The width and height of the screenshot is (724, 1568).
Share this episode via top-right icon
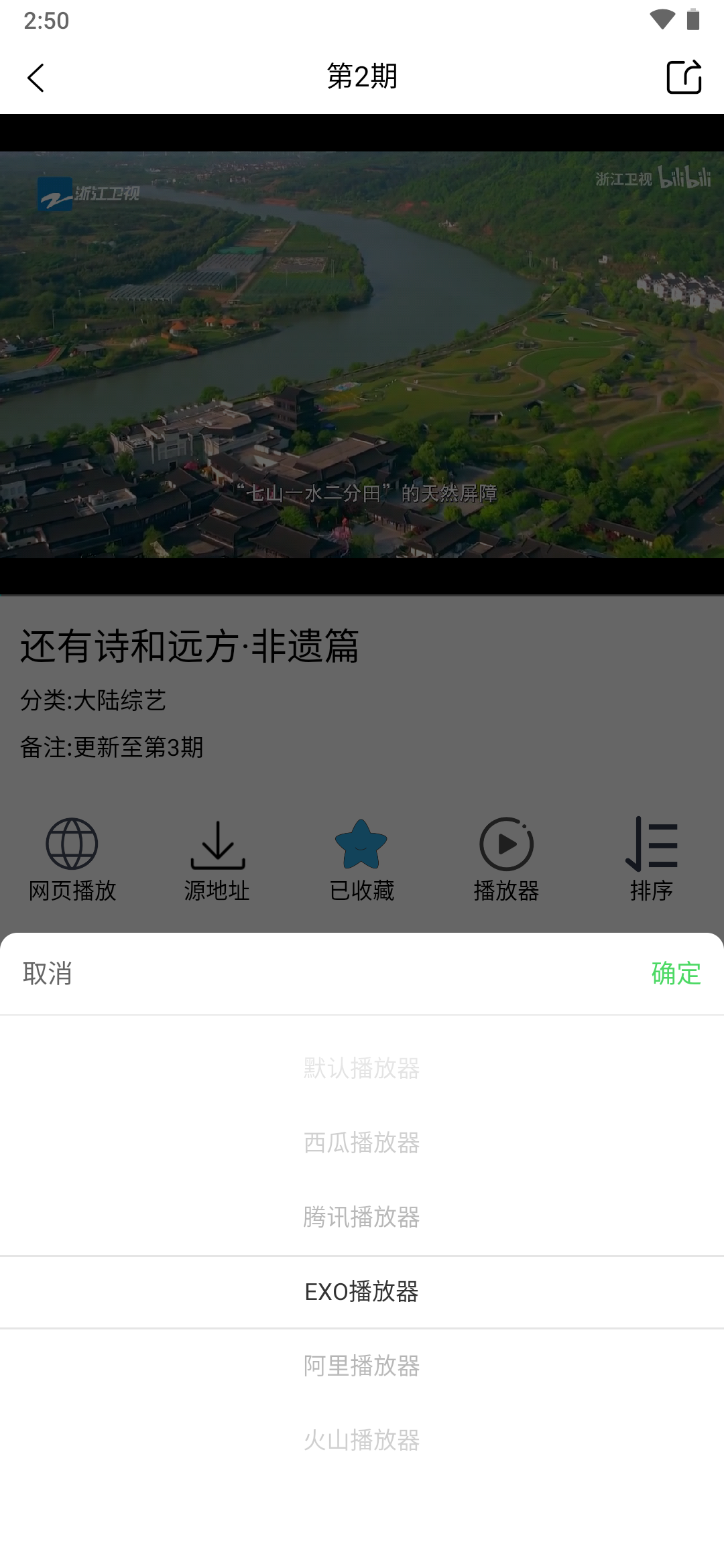point(684,77)
